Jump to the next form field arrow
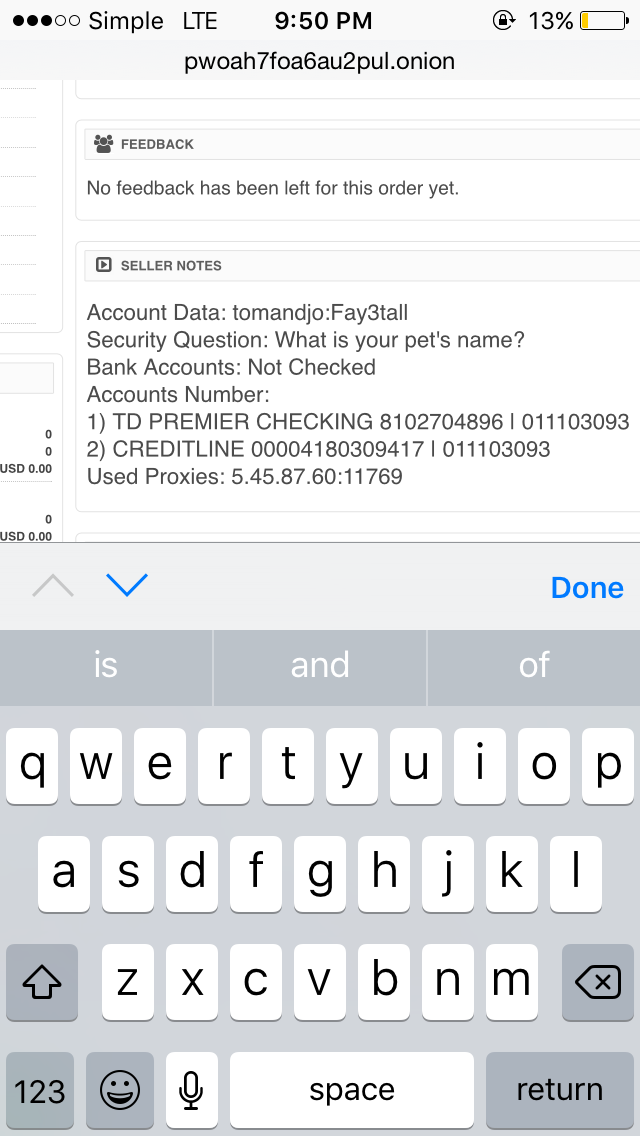 pyautogui.click(x=127, y=585)
